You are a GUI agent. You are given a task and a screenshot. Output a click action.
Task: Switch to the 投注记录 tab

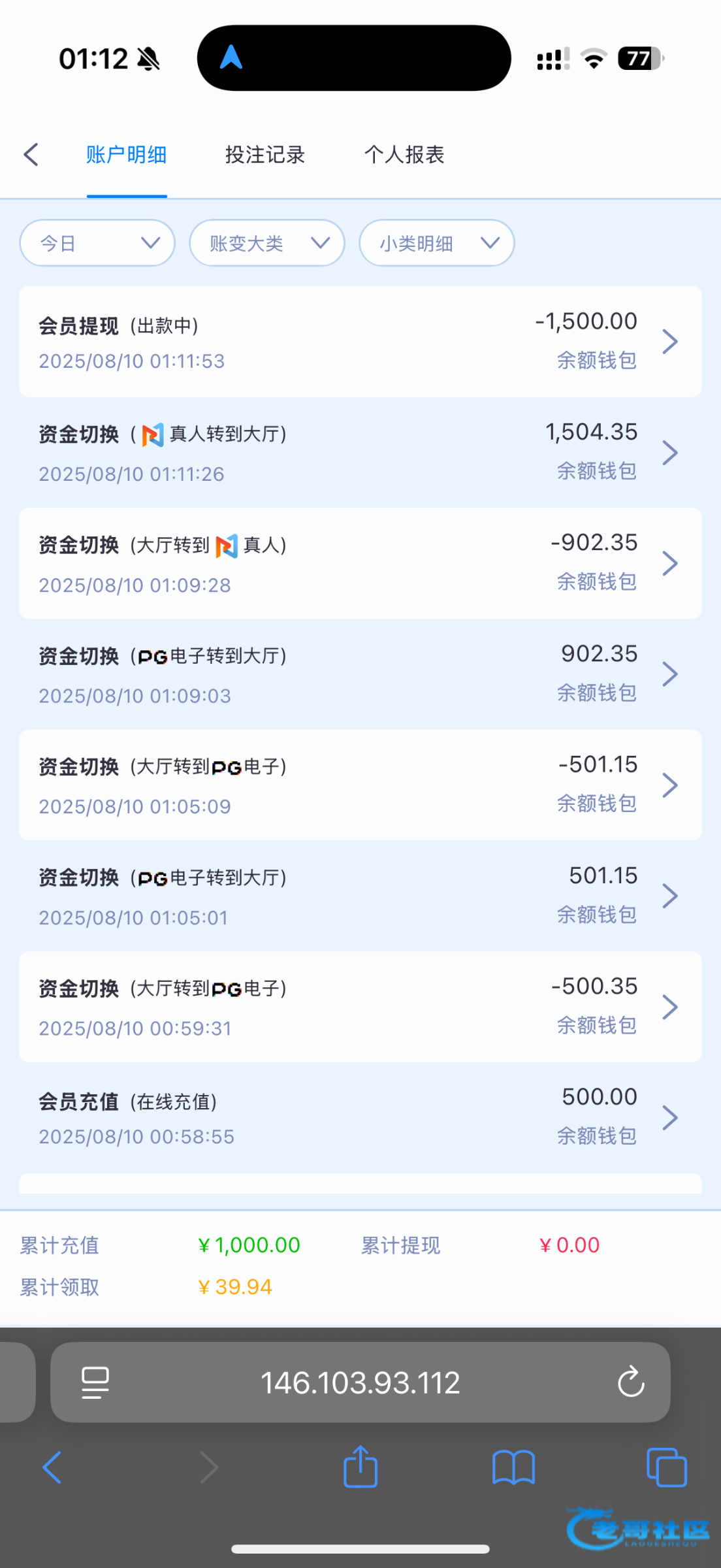click(x=265, y=155)
